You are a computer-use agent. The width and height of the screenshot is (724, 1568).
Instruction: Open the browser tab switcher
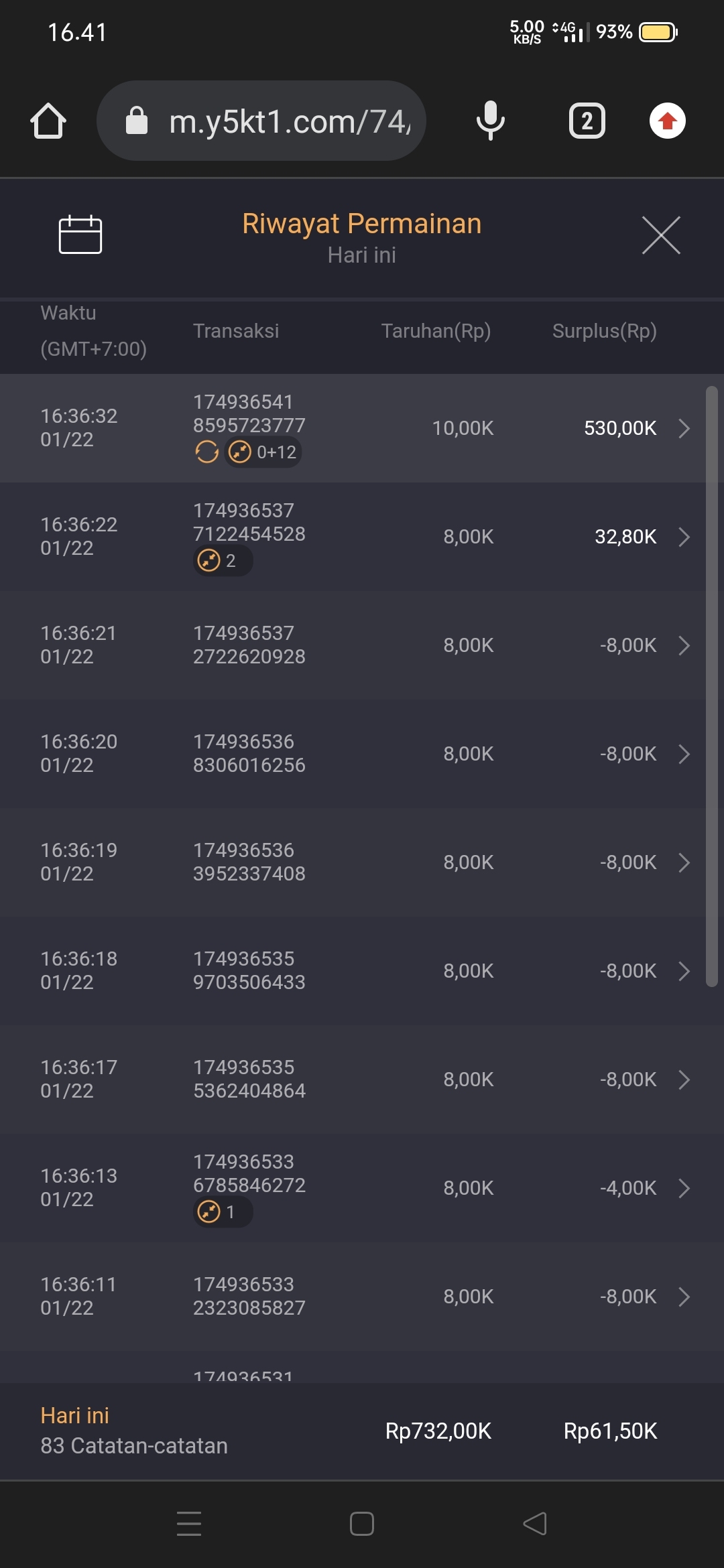pos(587,121)
